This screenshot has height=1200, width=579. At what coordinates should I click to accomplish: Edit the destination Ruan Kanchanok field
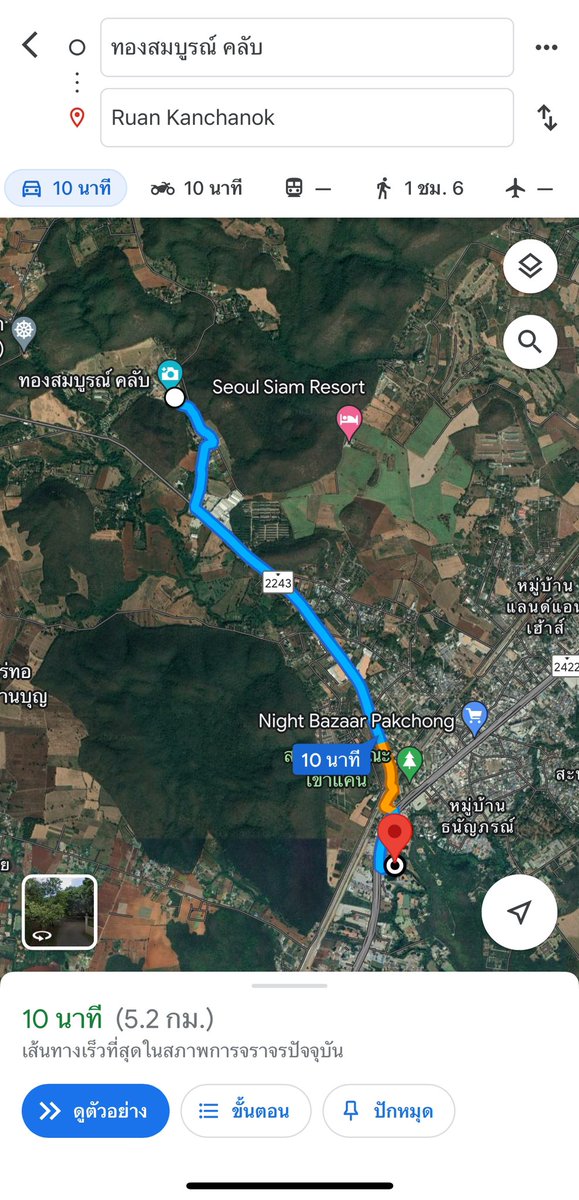(x=307, y=118)
